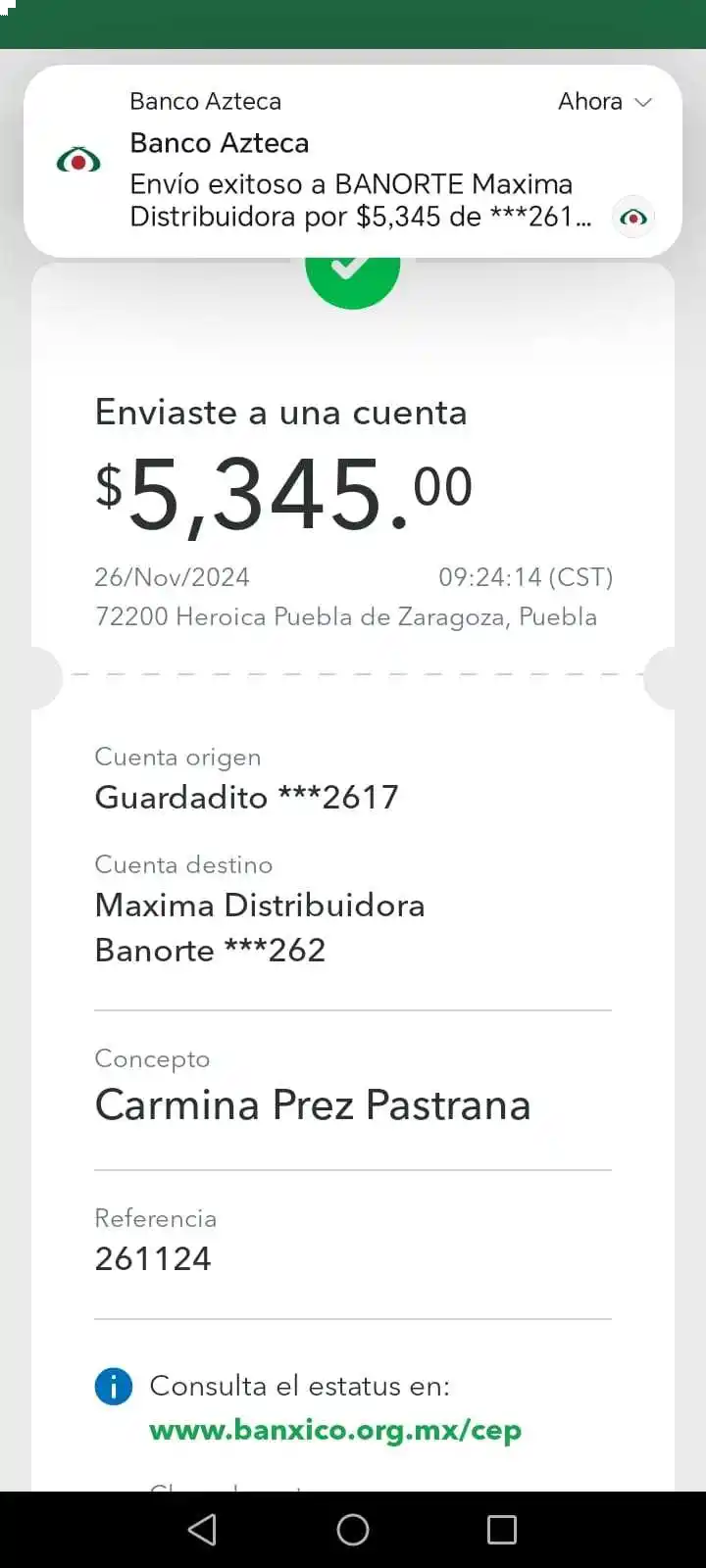Image resolution: width=706 pixels, height=1568 pixels.
Task: Open the Banco Azteca transfer notification
Action: pyautogui.click(x=353, y=181)
